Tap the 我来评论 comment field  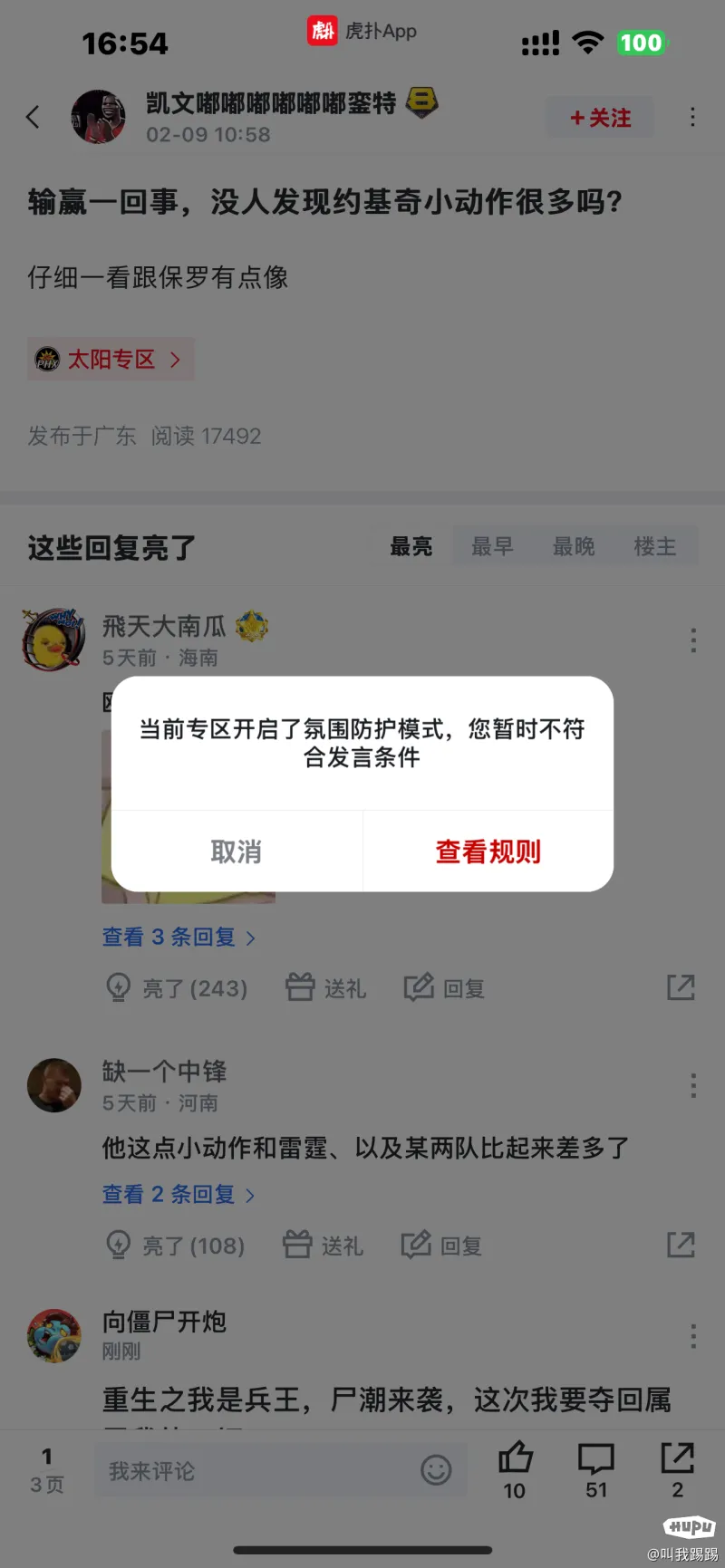tap(254, 1471)
